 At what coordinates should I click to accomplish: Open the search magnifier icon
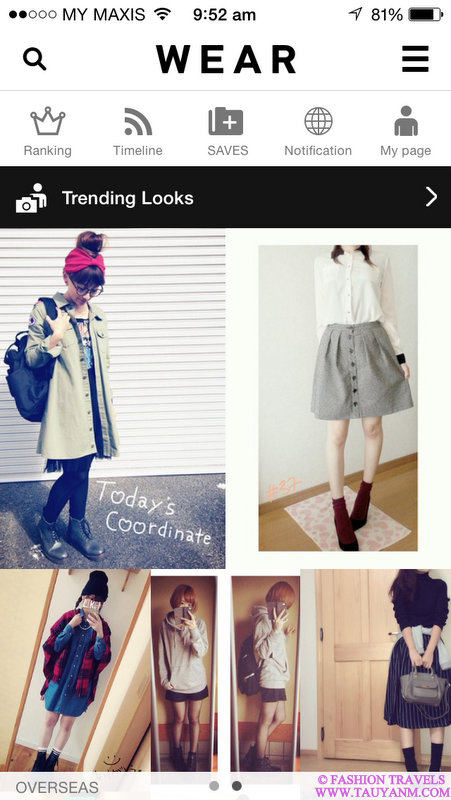point(35,59)
